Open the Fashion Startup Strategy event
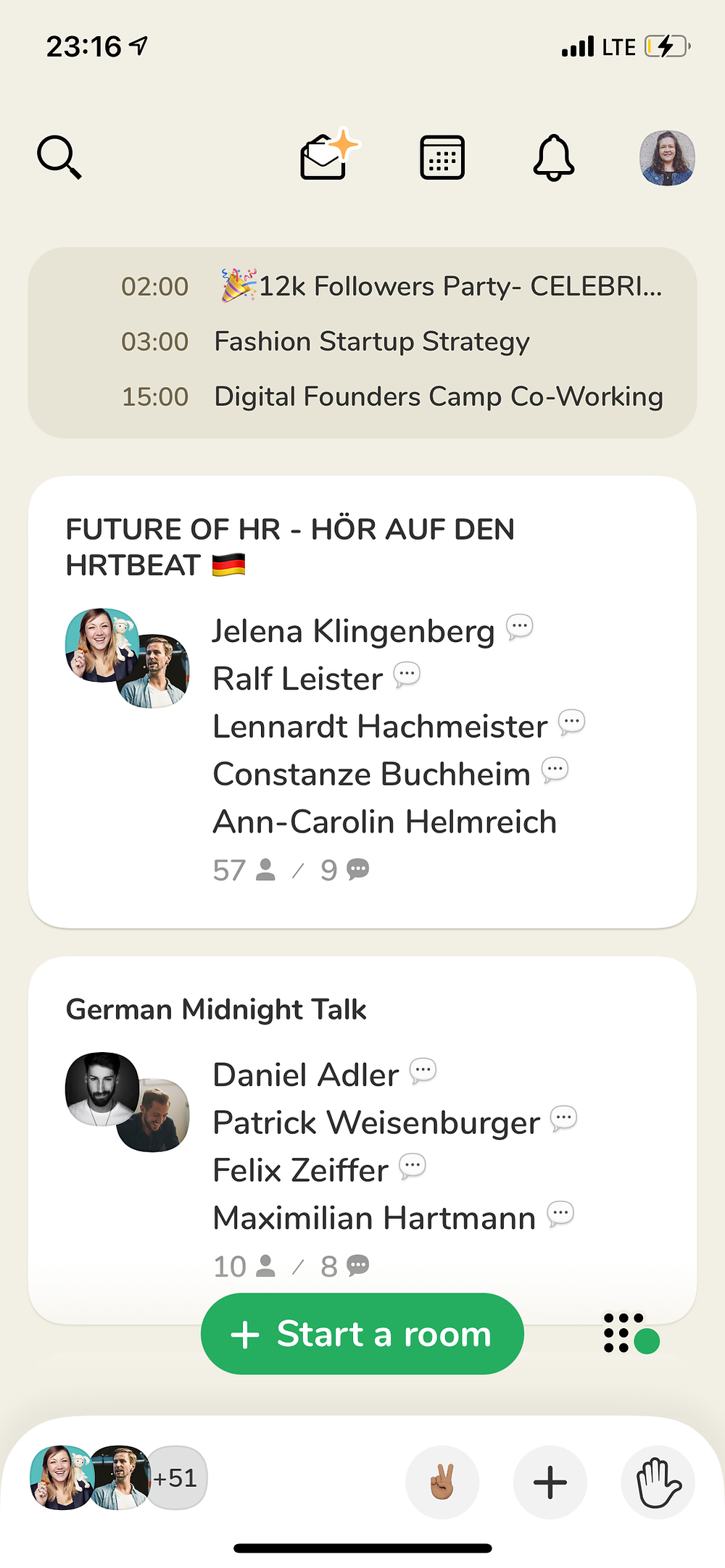 (x=371, y=341)
